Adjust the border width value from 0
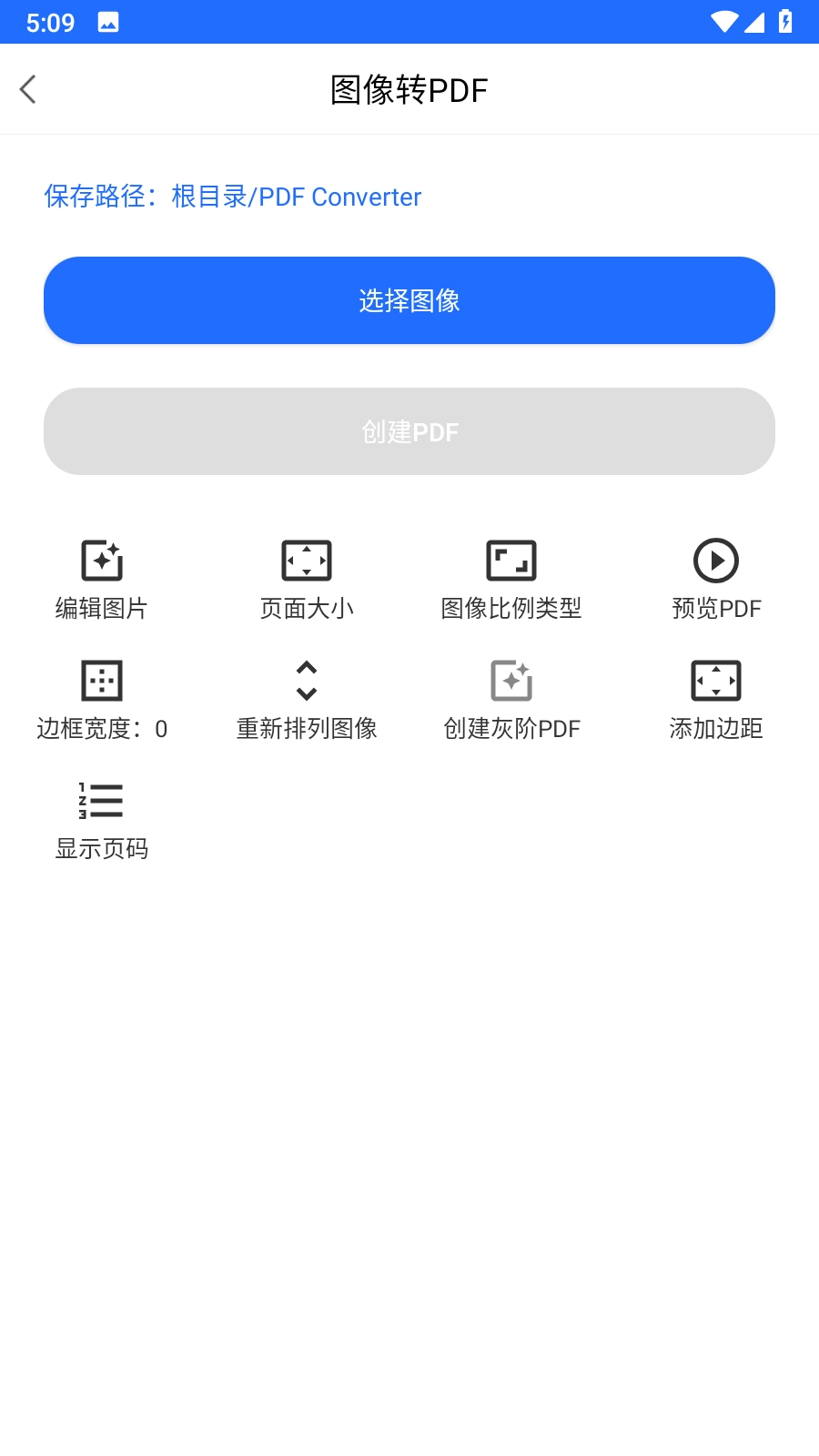The width and height of the screenshot is (819, 1456). [101, 728]
